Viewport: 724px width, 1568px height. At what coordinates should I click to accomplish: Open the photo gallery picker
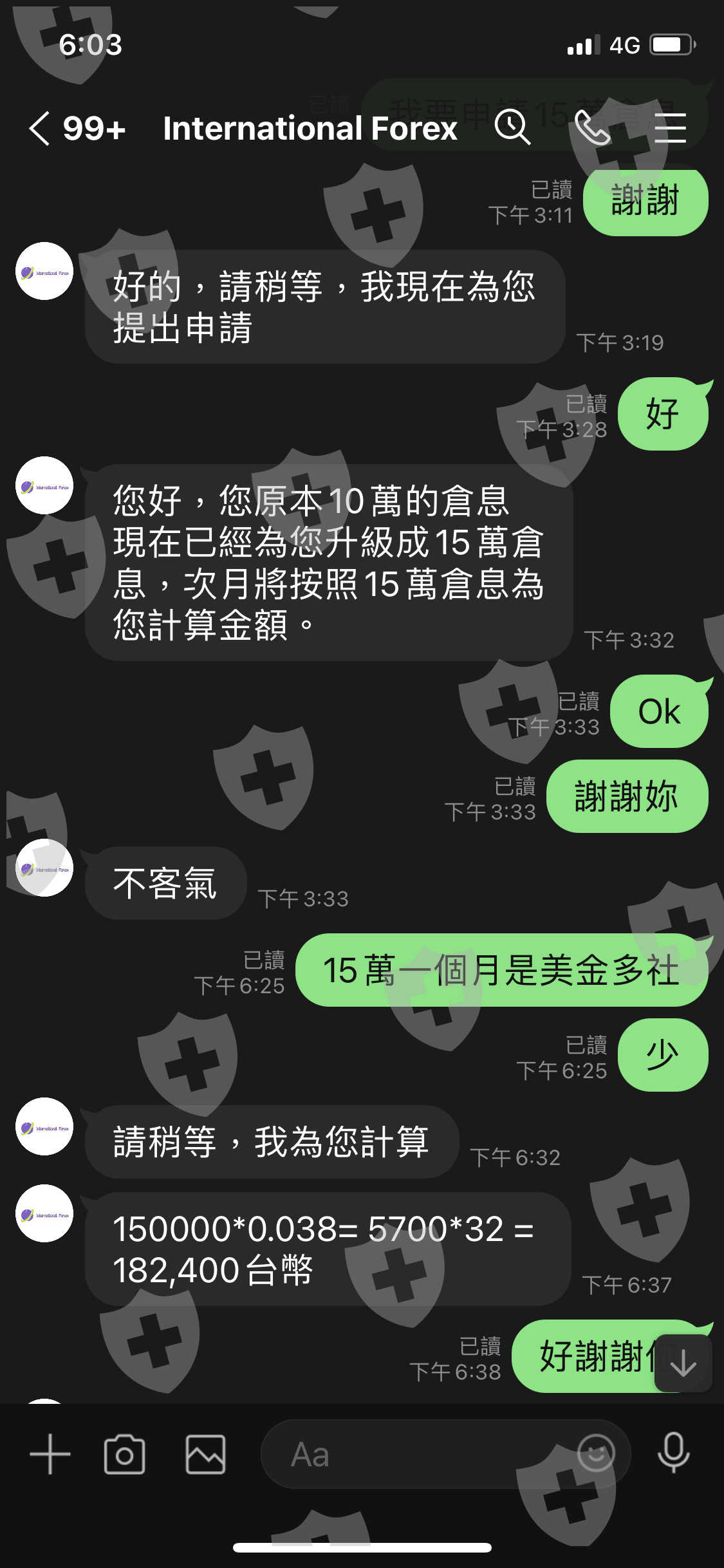pyautogui.click(x=205, y=1455)
